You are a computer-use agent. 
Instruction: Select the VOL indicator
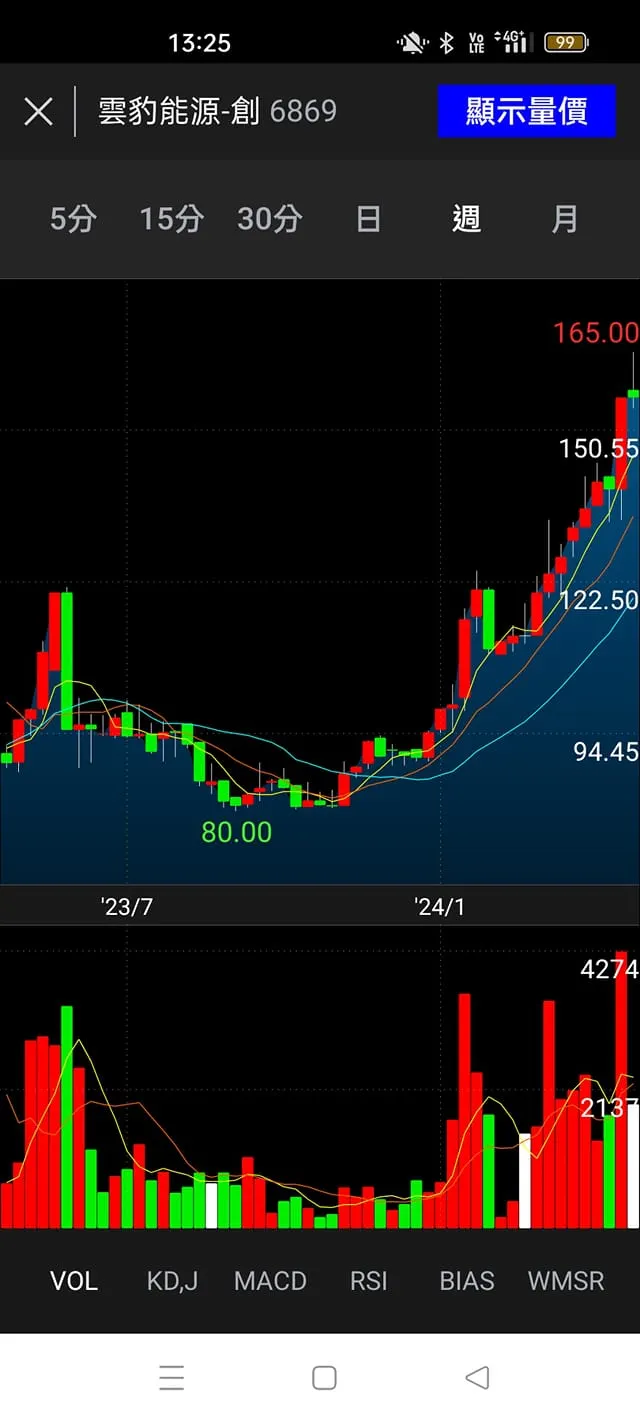[74, 1281]
